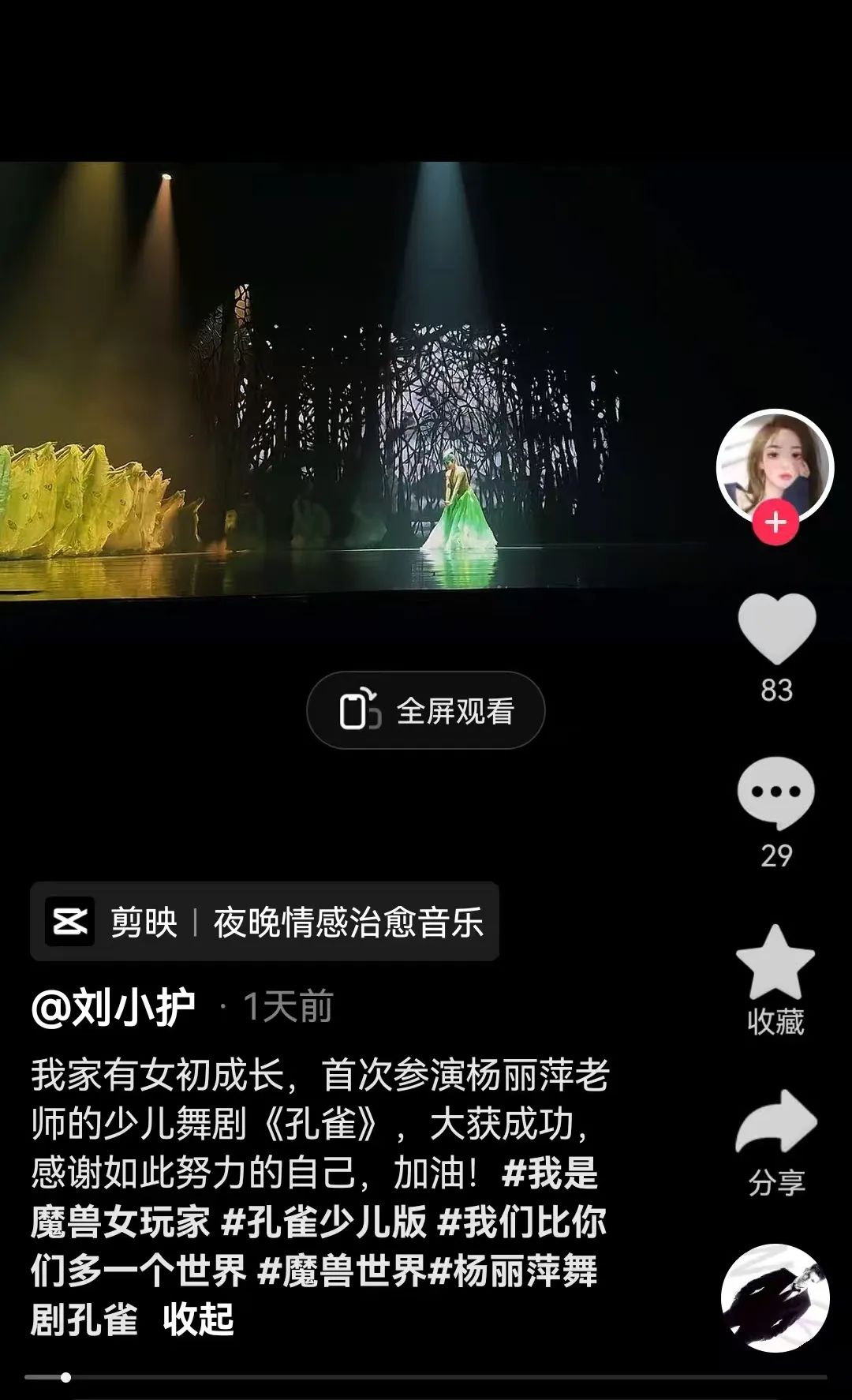This screenshot has width=852, height=1400.
Task: Open the #孔雀少儿版 hashtag
Action: pos(324,1222)
